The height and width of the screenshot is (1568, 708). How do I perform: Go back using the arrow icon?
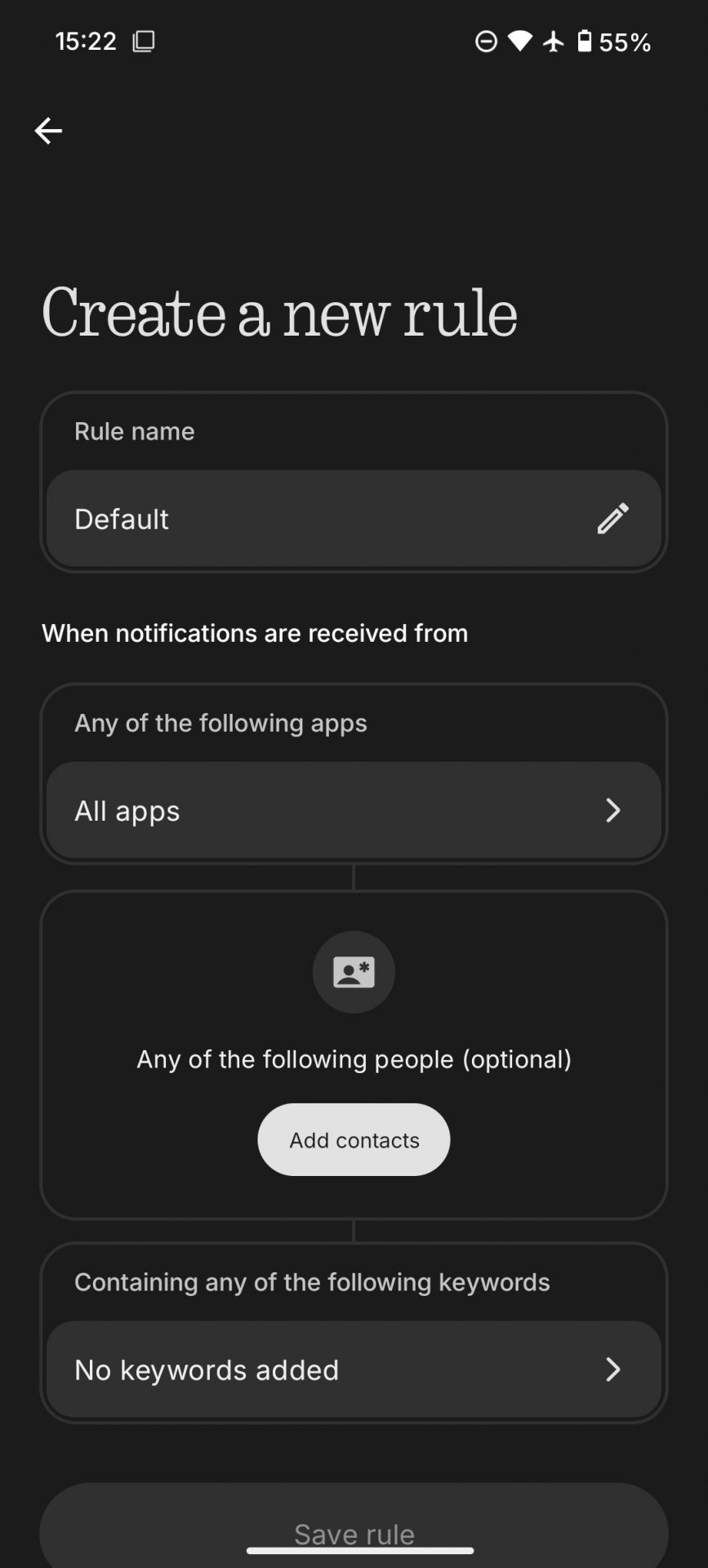48,131
